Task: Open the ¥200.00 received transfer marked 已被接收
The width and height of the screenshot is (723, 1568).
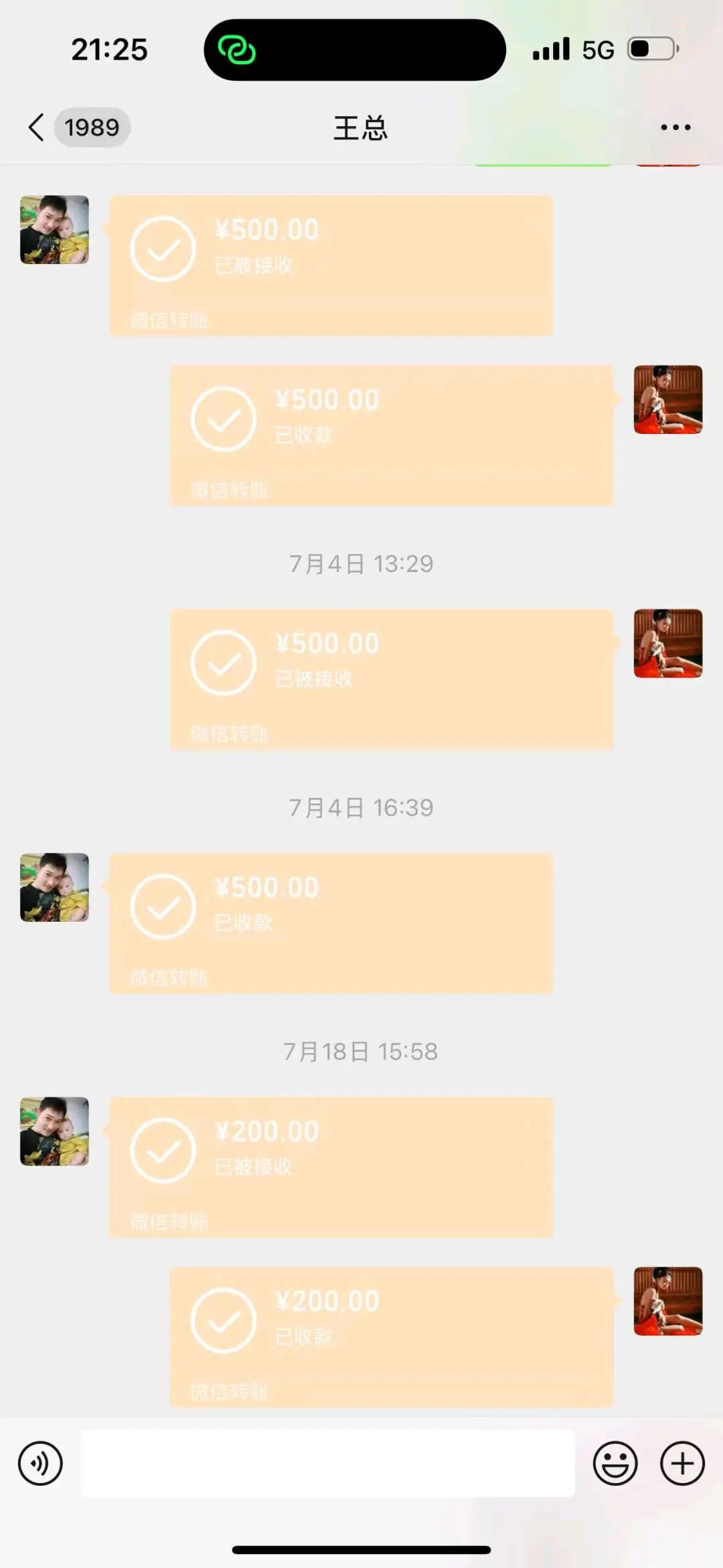Action: coord(331,1167)
